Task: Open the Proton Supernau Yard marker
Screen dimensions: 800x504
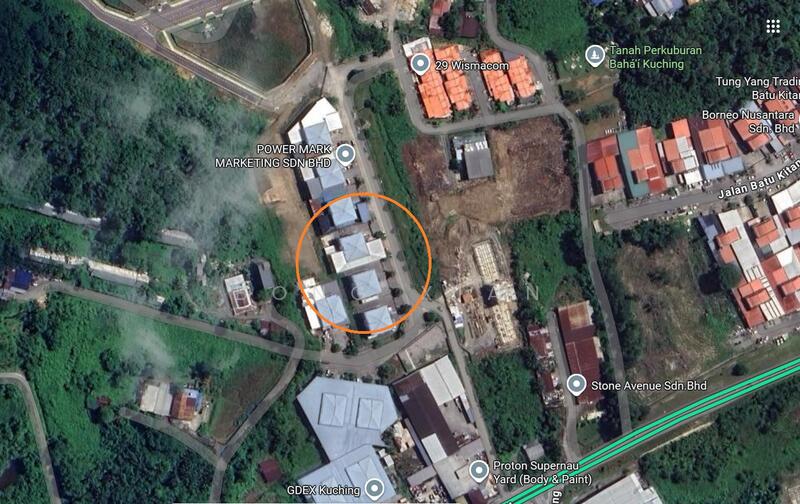Action: coord(479,470)
